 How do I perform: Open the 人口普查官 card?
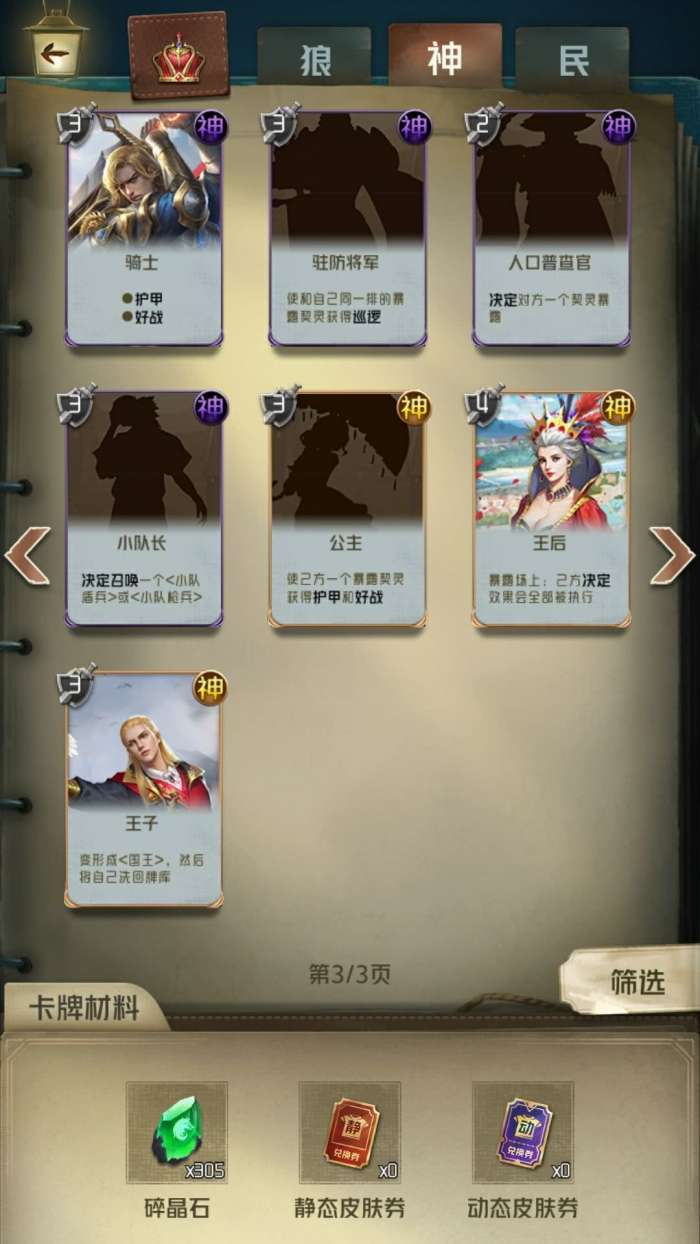(552, 228)
